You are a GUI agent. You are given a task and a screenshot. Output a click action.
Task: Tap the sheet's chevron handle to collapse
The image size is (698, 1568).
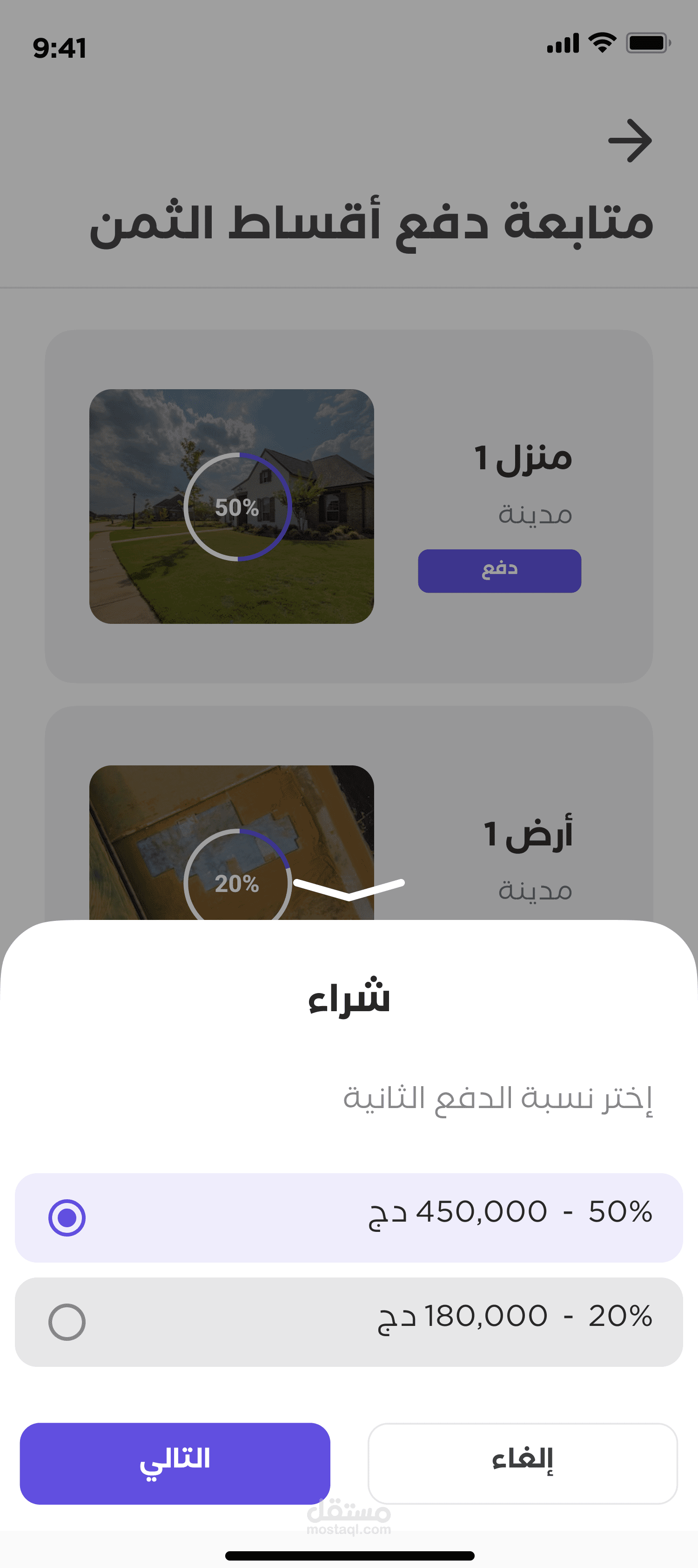[349, 889]
